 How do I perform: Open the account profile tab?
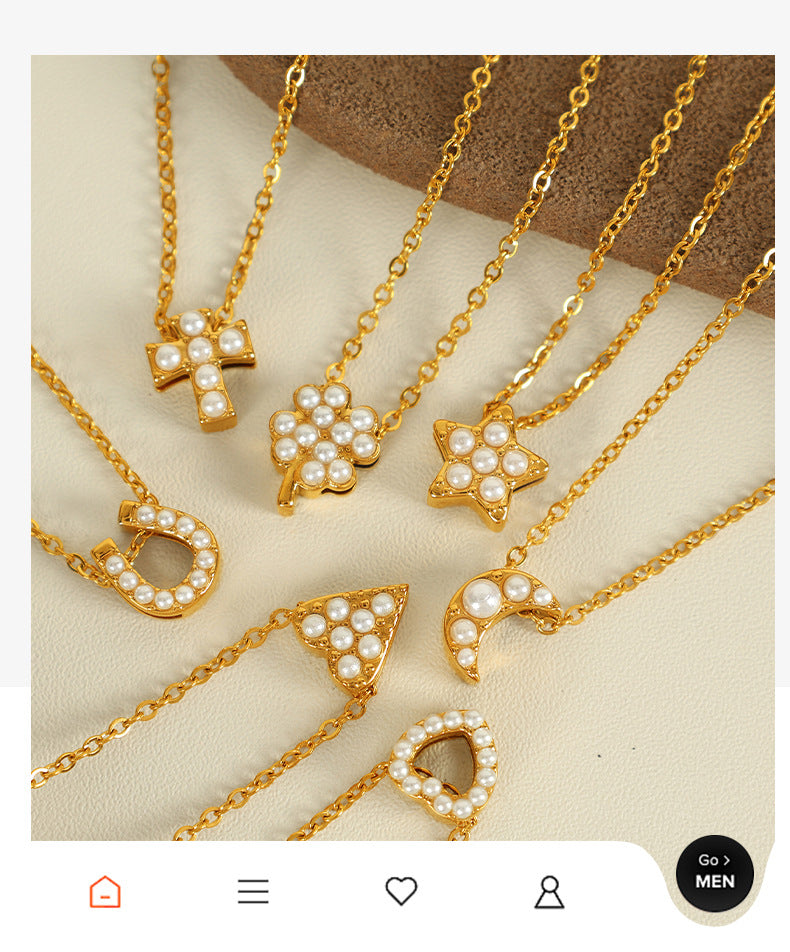click(x=549, y=891)
